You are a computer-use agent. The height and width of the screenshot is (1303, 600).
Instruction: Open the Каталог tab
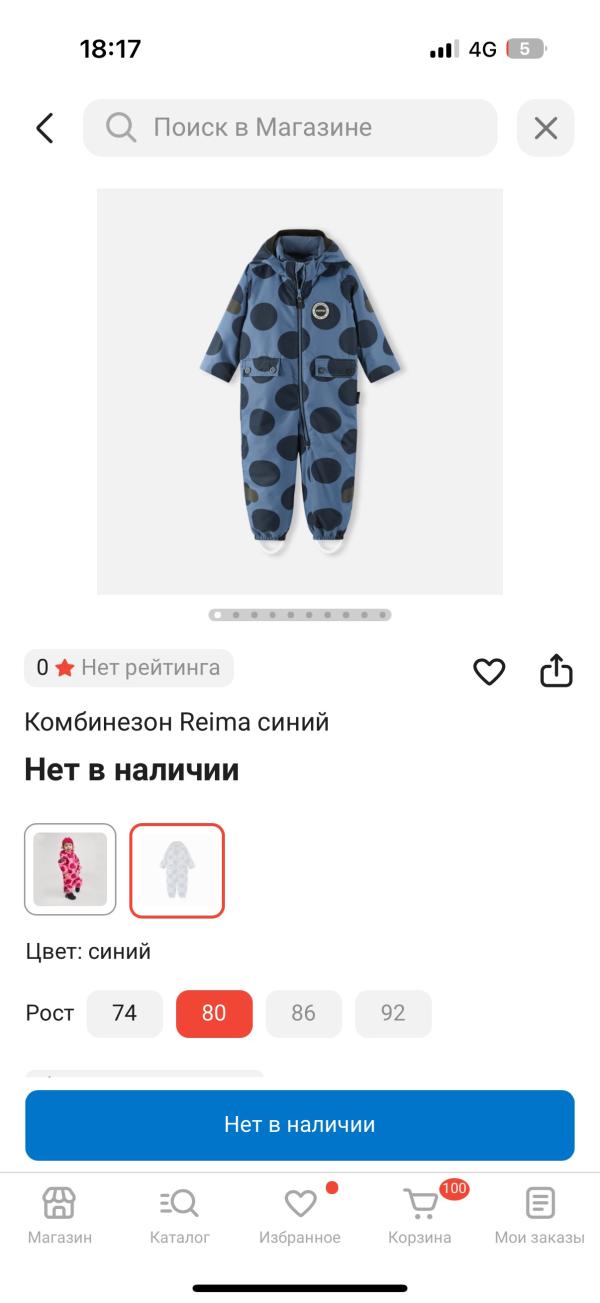pyautogui.click(x=180, y=1215)
